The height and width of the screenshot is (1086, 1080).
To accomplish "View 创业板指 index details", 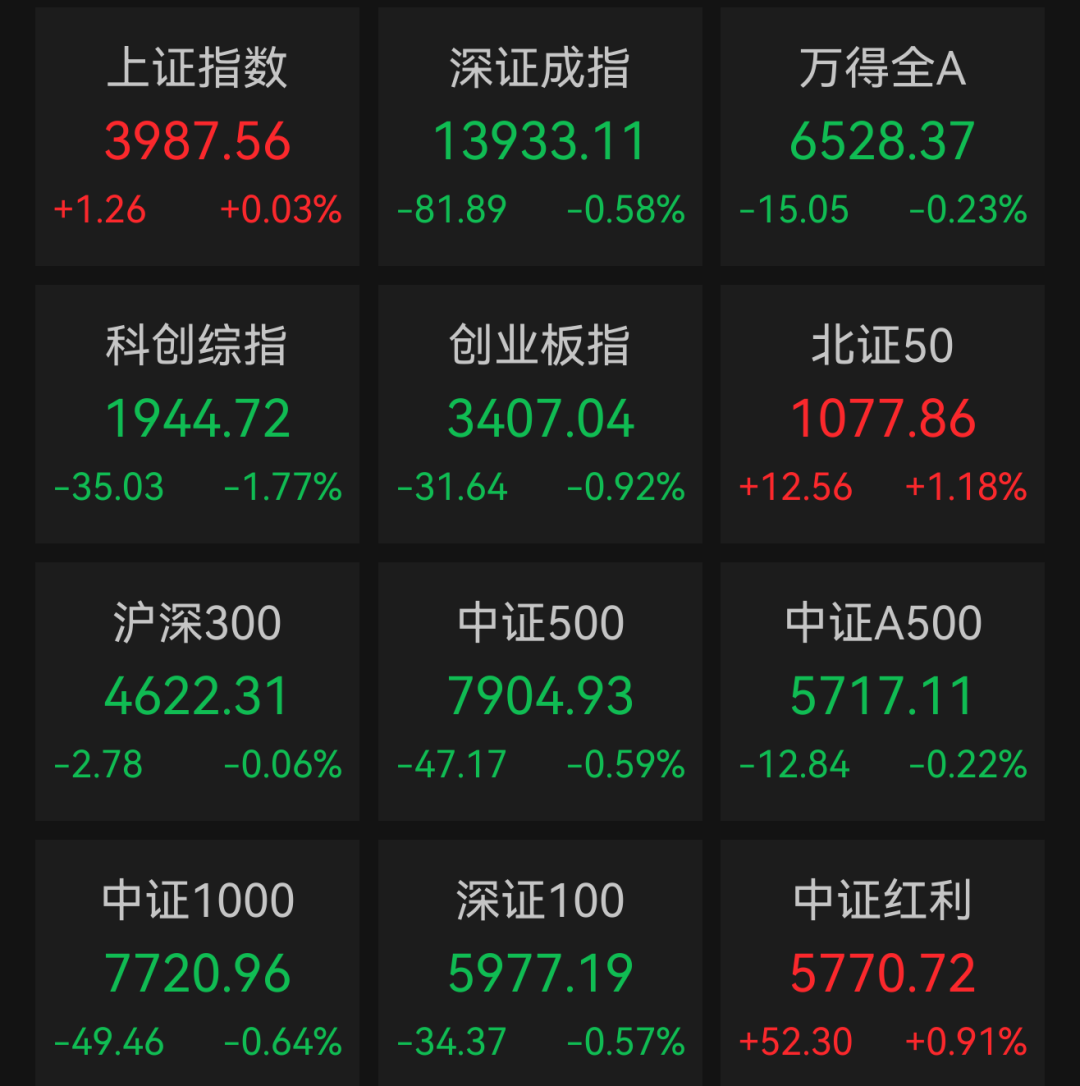I will [x=540, y=414].
